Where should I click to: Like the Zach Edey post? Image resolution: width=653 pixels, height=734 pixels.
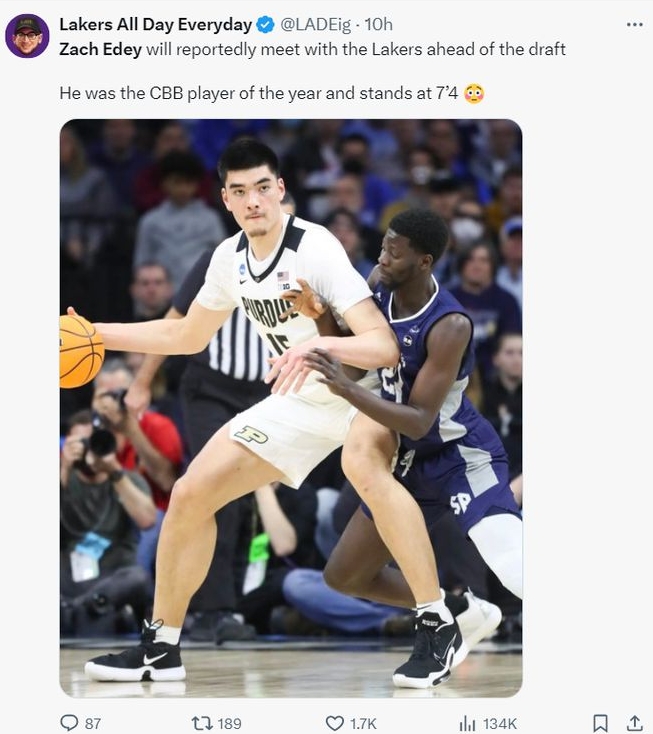336,722
